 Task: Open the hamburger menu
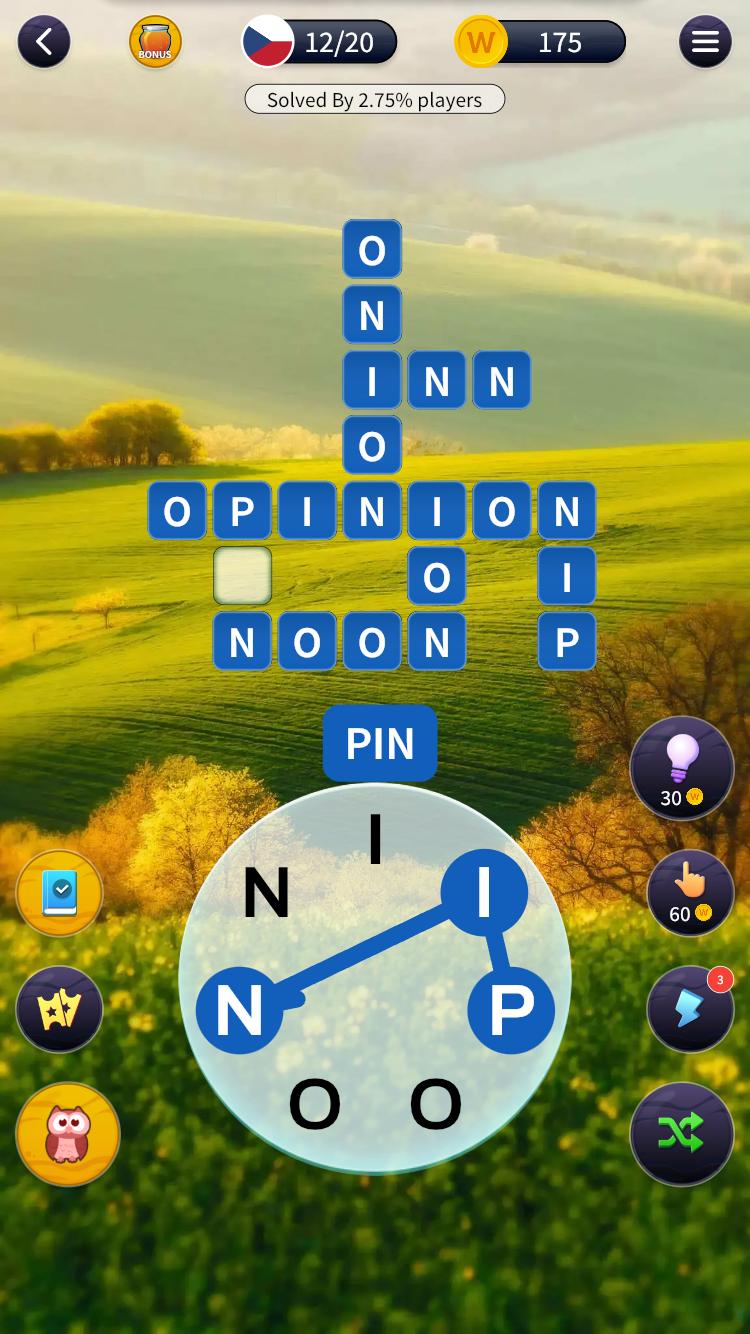705,42
